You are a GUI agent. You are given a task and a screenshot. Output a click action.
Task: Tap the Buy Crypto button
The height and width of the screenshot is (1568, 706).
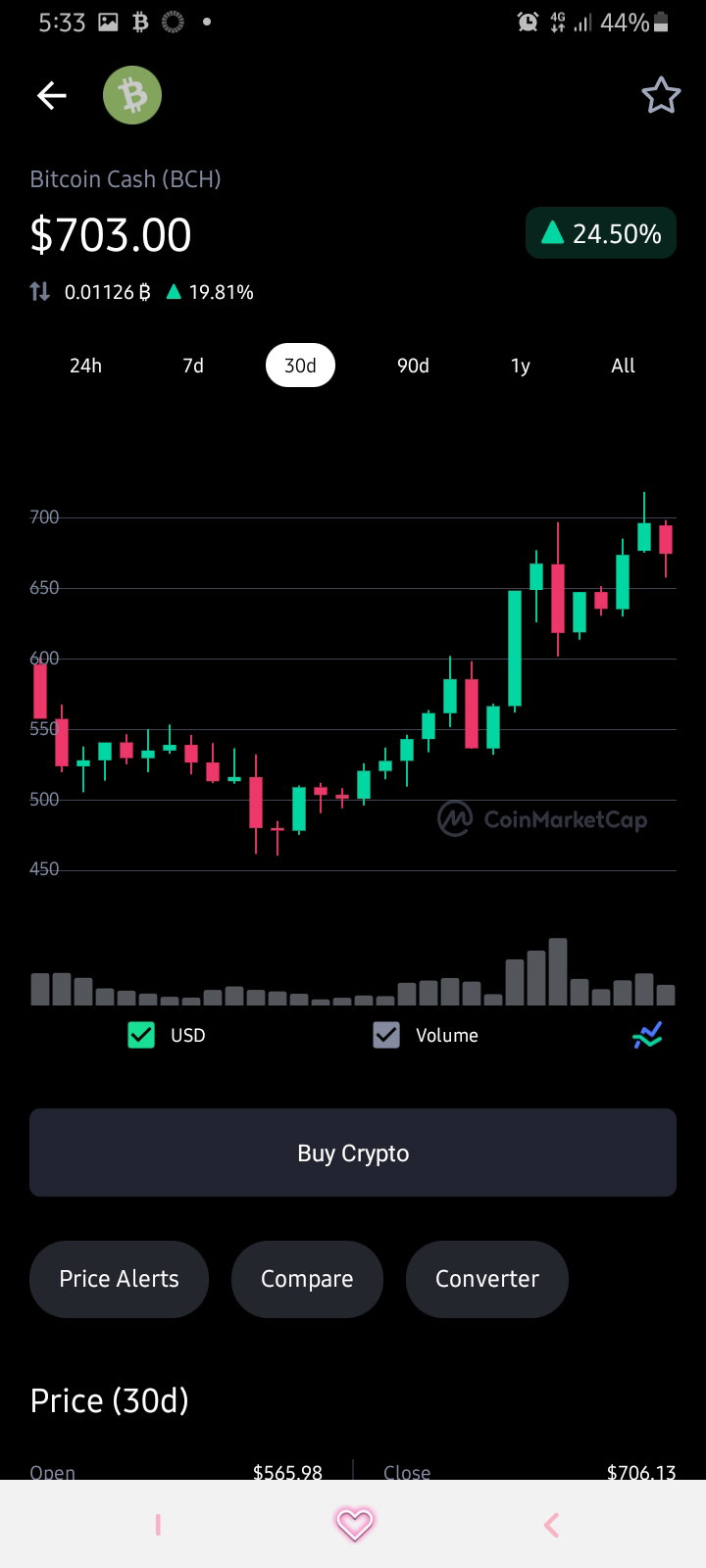(x=353, y=1152)
